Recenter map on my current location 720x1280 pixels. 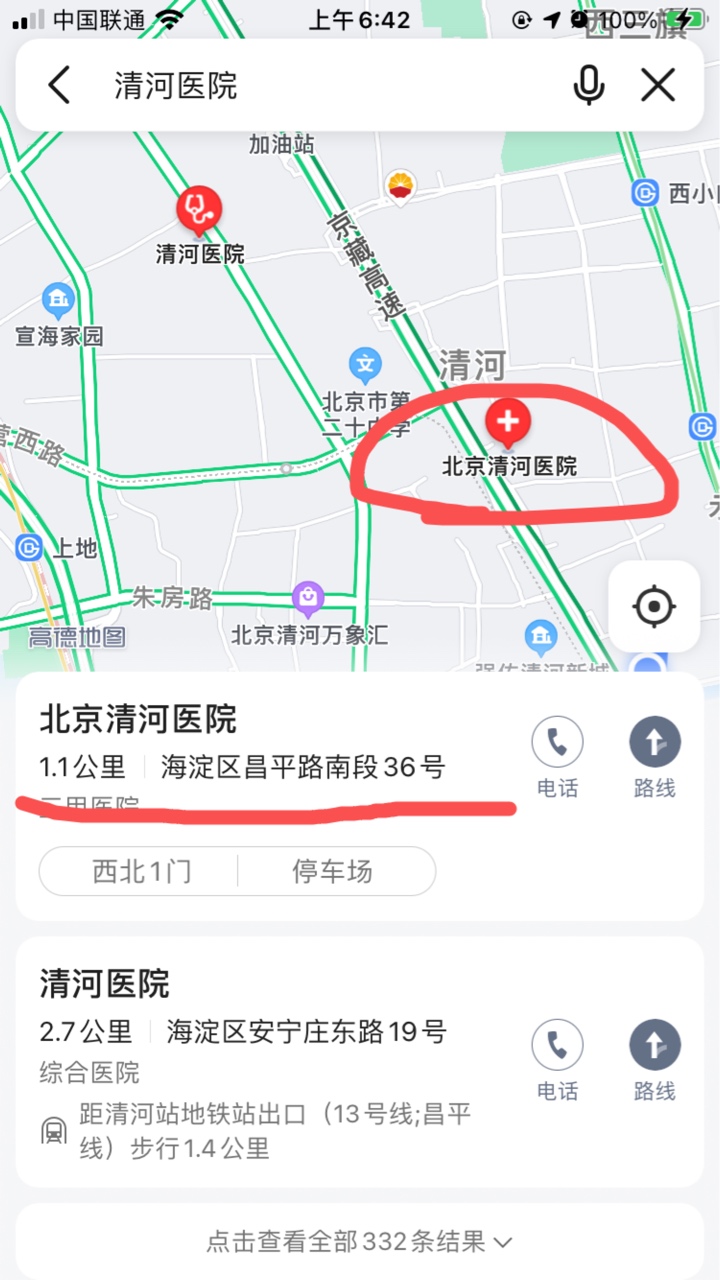(654, 606)
